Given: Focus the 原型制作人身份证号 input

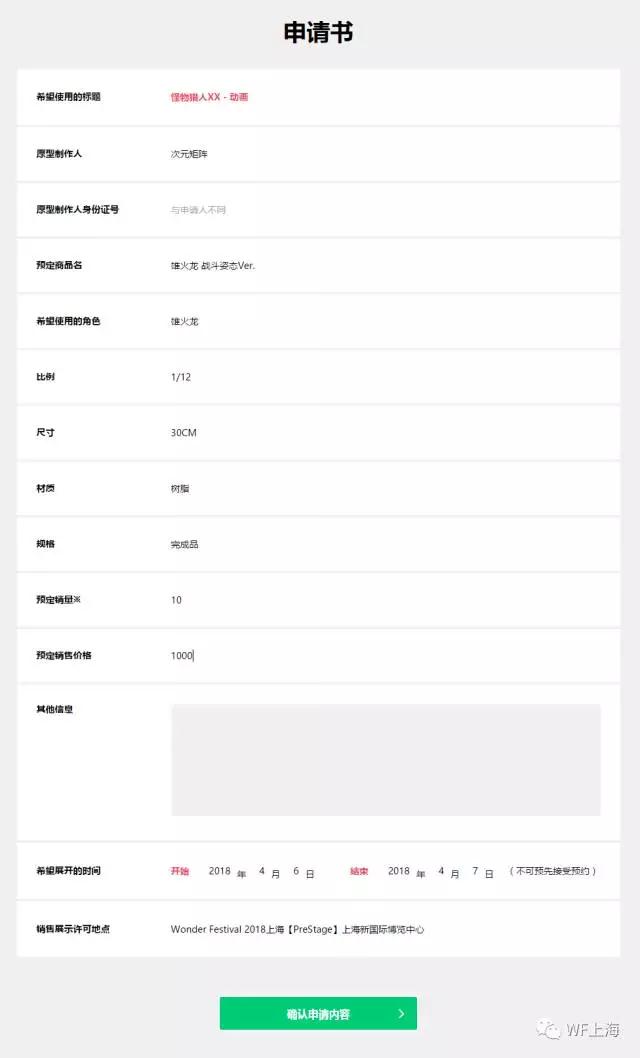Looking at the screenshot, I should [x=385, y=210].
